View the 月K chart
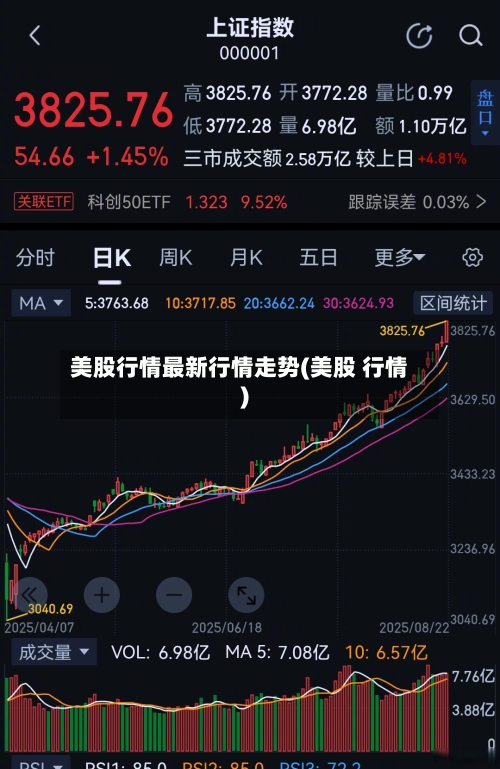This screenshot has height=769, width=500. click(x=247, y=257)
